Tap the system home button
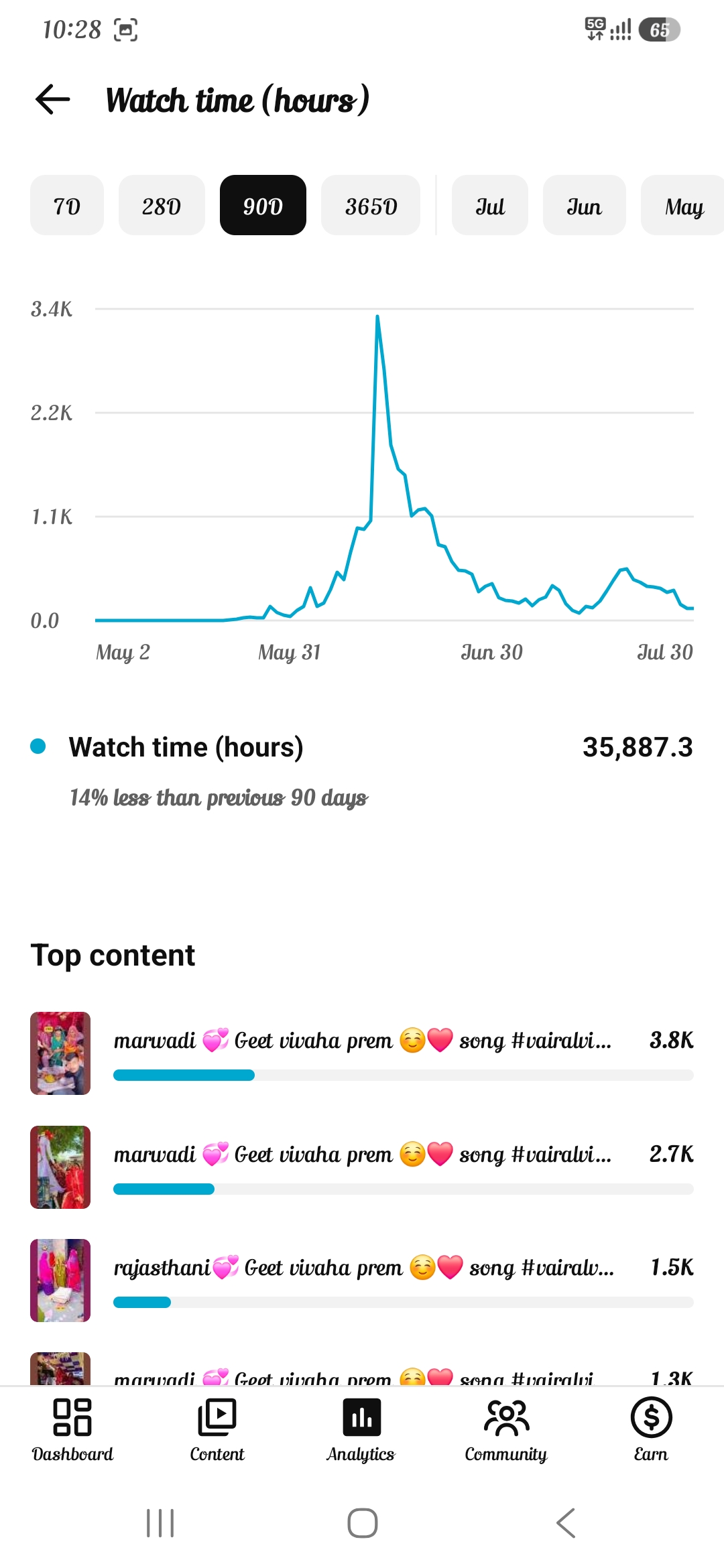Image resolution: width=724 pixels, height=1568 pixels. [x=362, y=1523]
